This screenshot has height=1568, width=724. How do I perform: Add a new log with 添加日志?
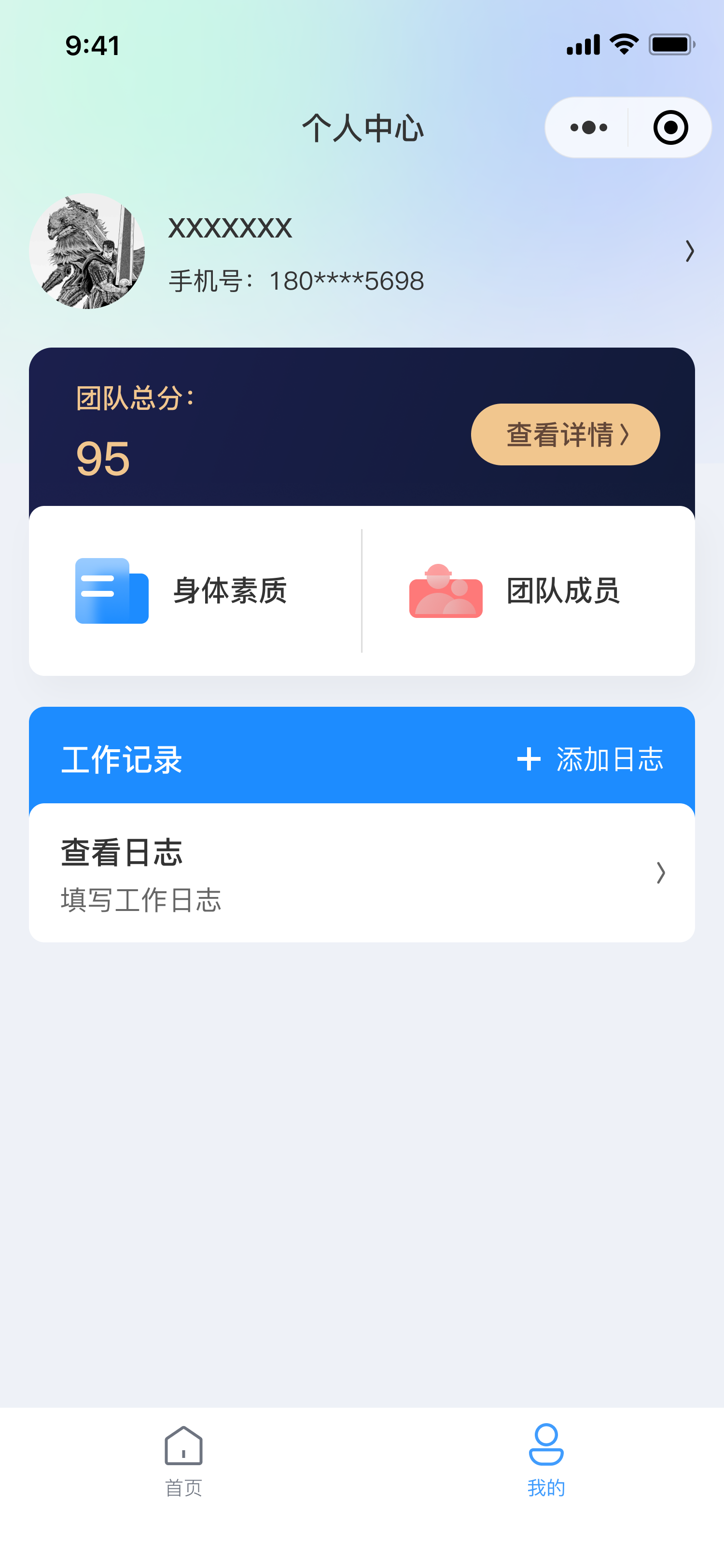click(590, 759)
